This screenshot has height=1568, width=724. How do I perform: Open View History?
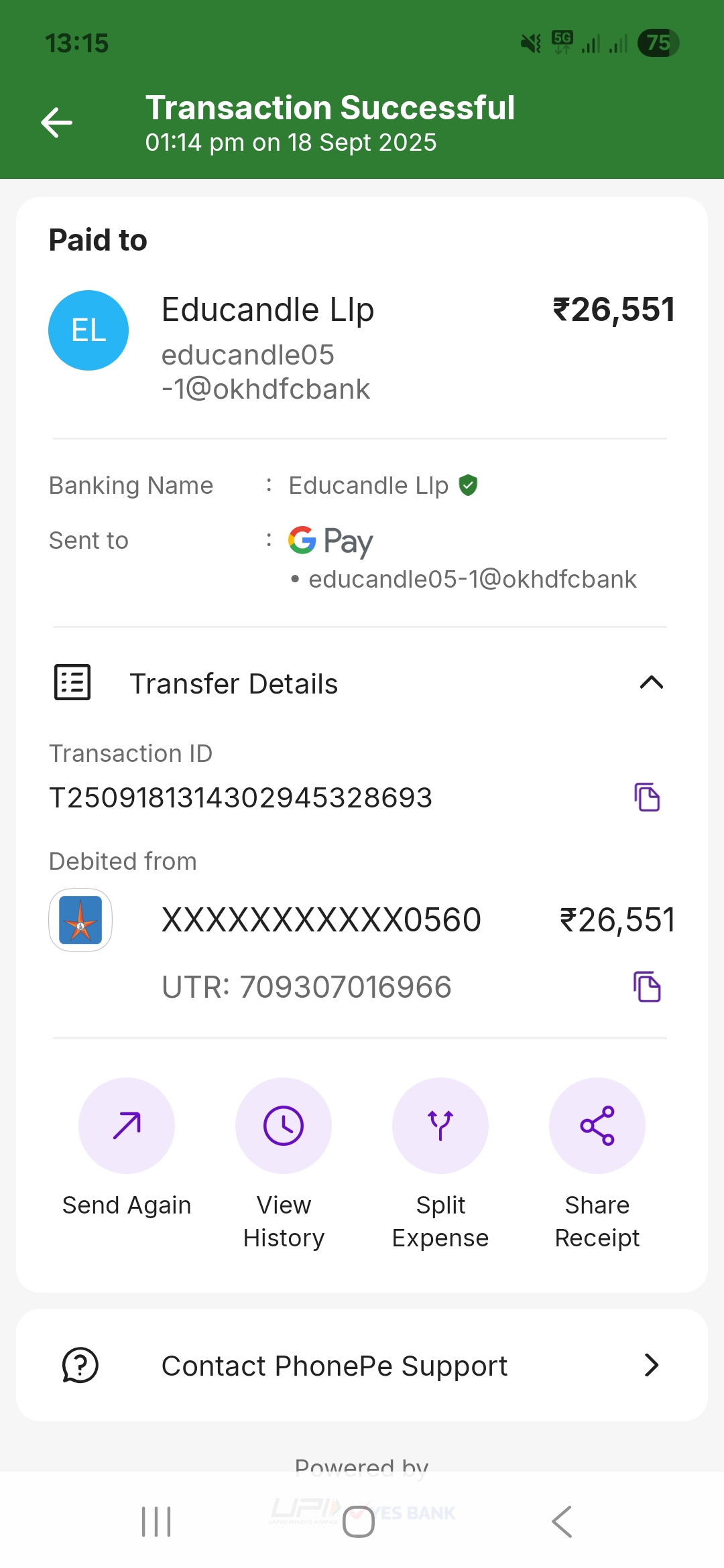click(284, 1126)
